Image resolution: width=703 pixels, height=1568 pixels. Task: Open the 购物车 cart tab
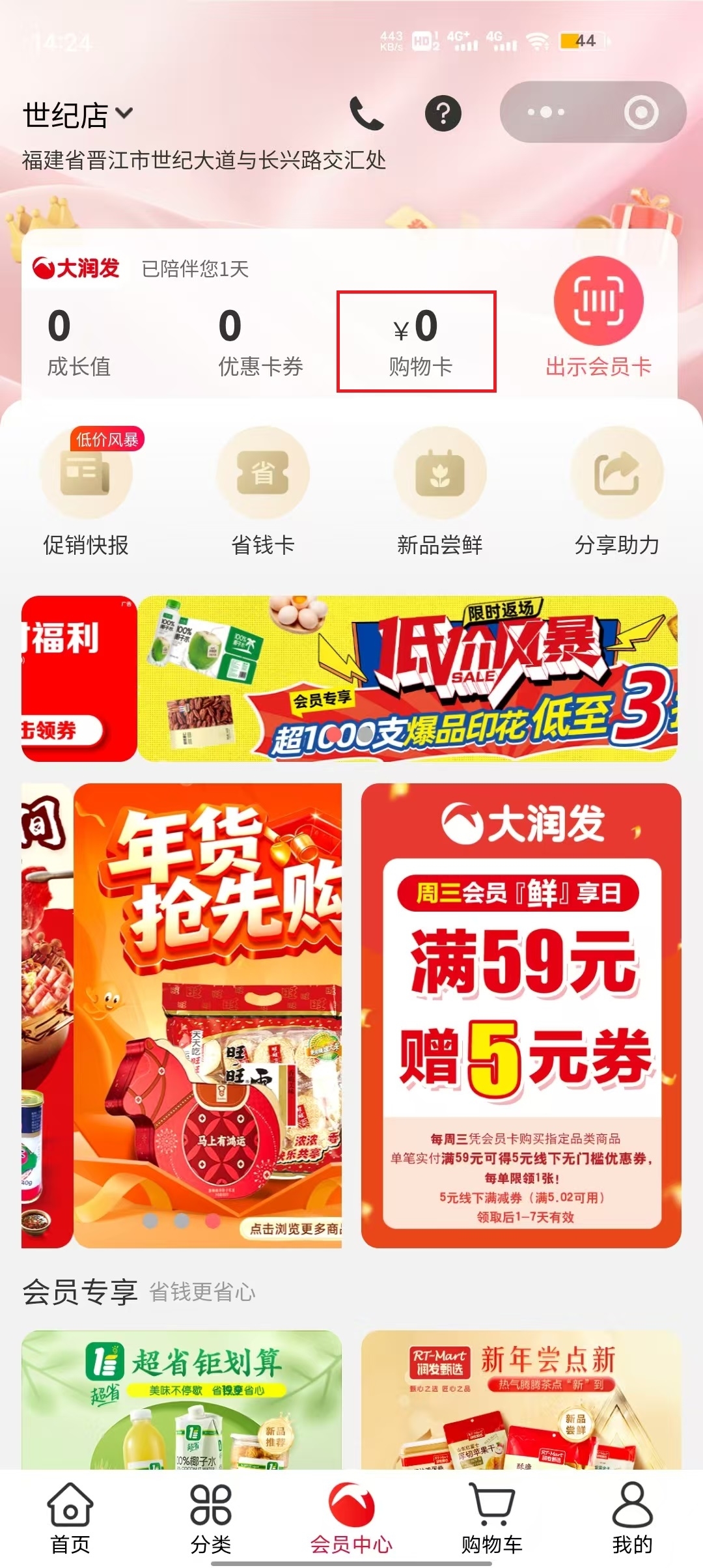coord(492,1517)
